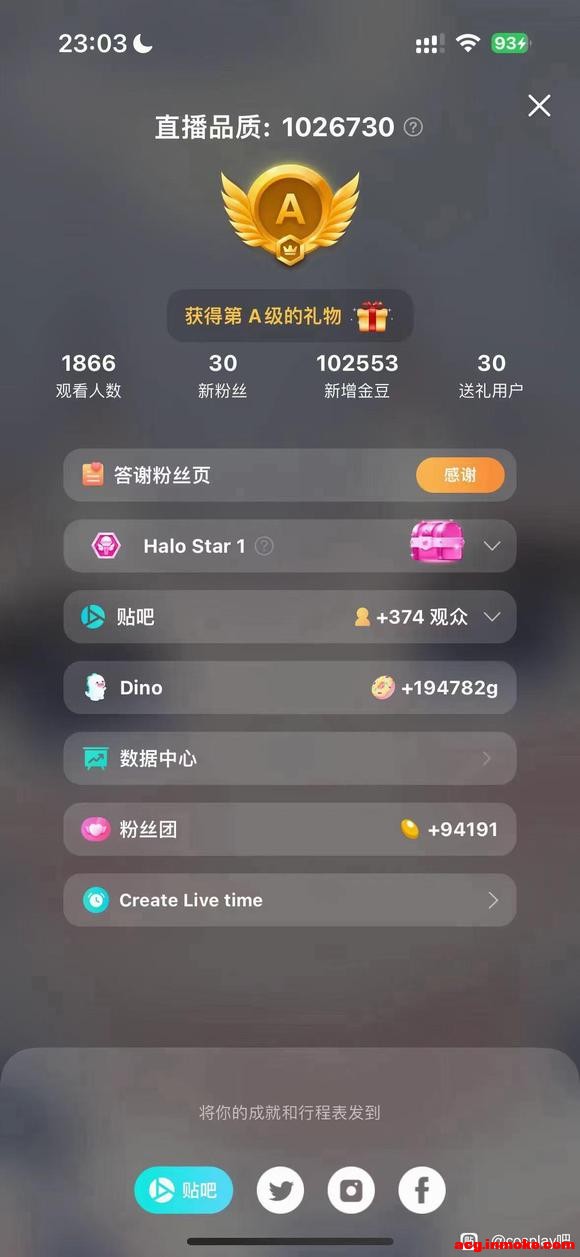The width and height of the screenshot is (580, 1257).
Task: Share to 贴吧 via bottom button
Action: [184, 1191]
